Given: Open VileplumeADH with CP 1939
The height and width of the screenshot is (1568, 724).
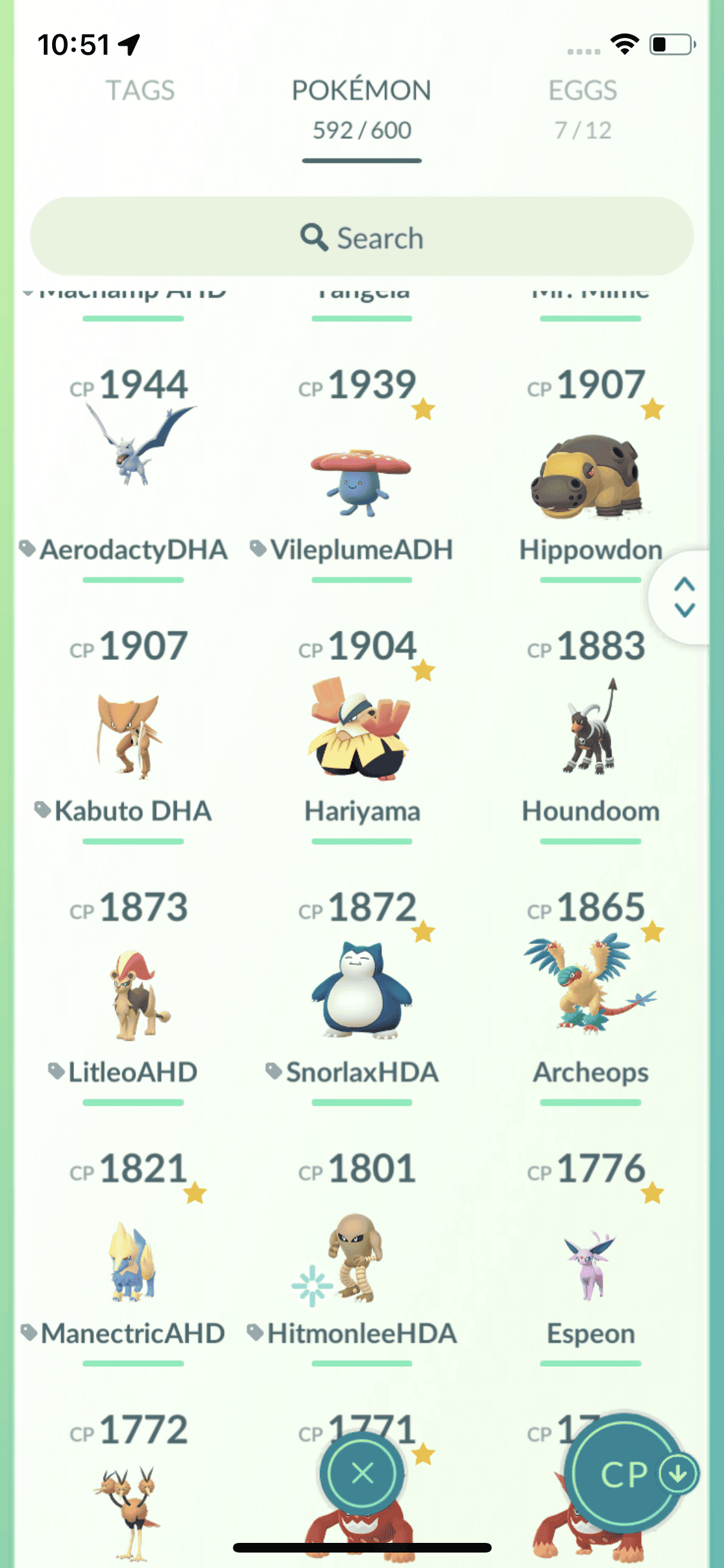Looking at the screenshot, I should point(362,480).
